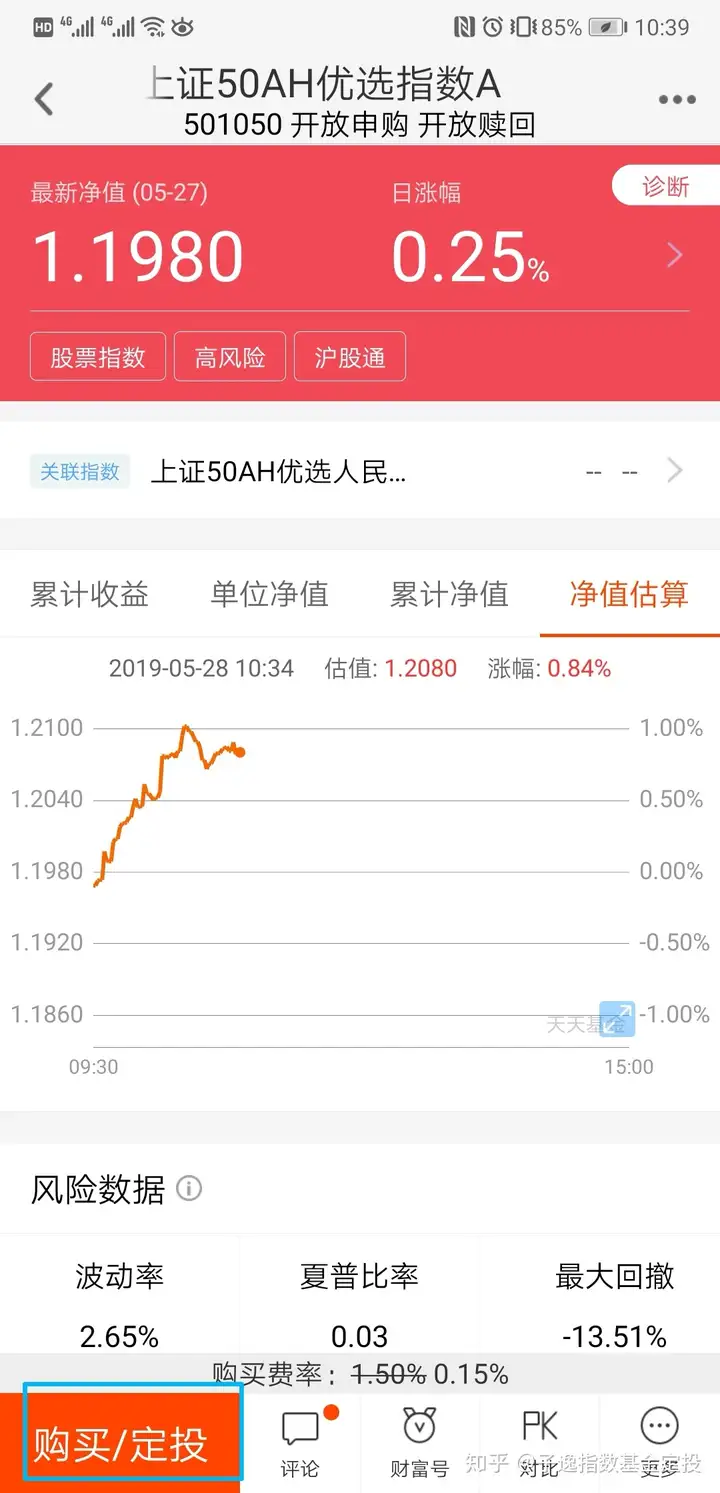720x1493 pixels.
Task: Open the 股票指数 tag
Action: (98, 357)
